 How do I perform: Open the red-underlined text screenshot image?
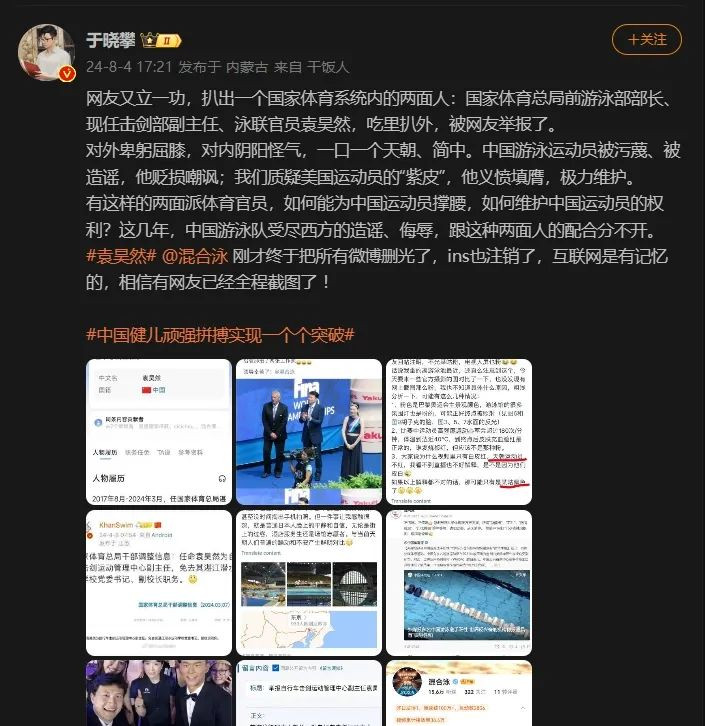coord(459,432)
